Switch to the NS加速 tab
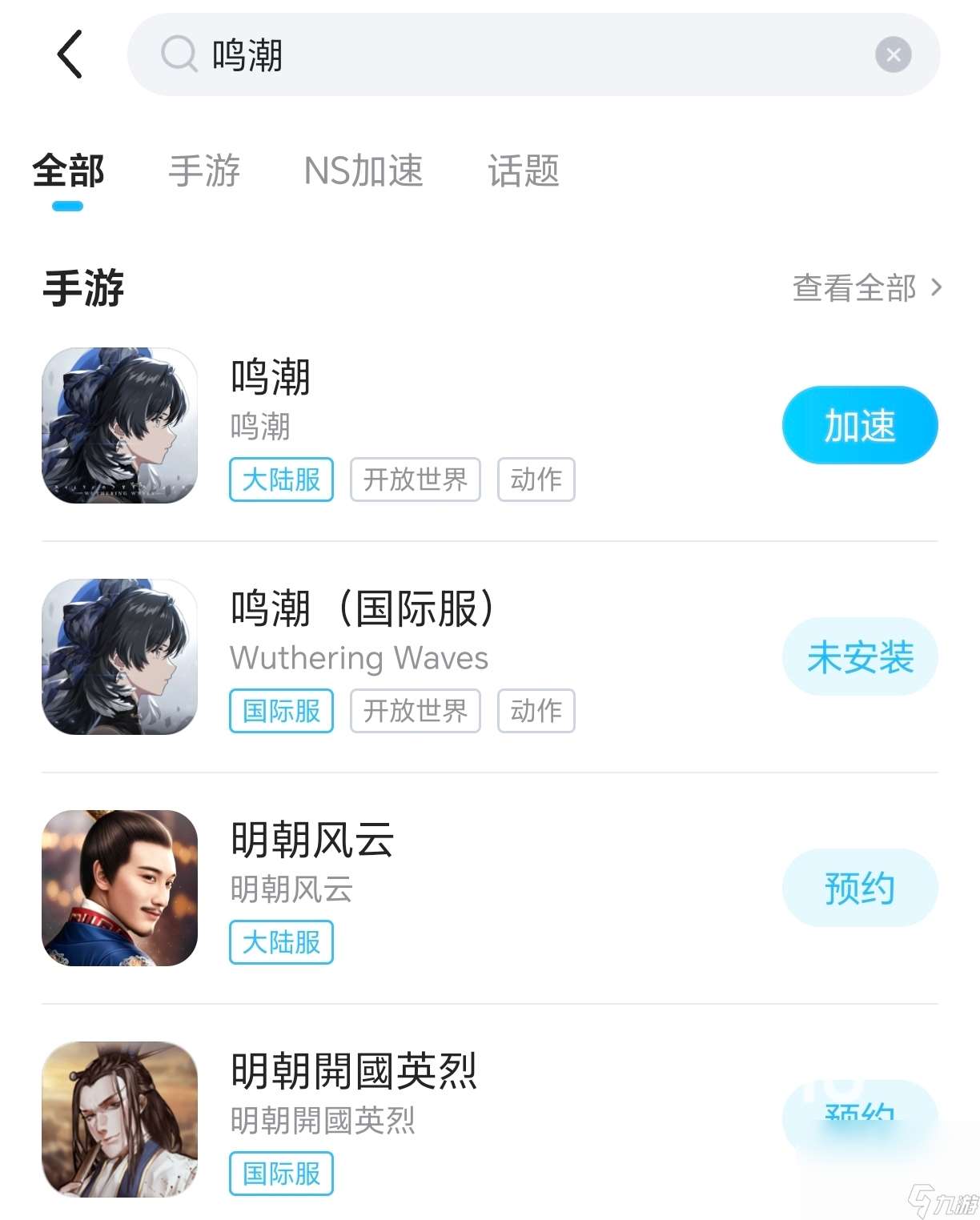Viewport: 980px width, 1220px height. coord(364,171)
